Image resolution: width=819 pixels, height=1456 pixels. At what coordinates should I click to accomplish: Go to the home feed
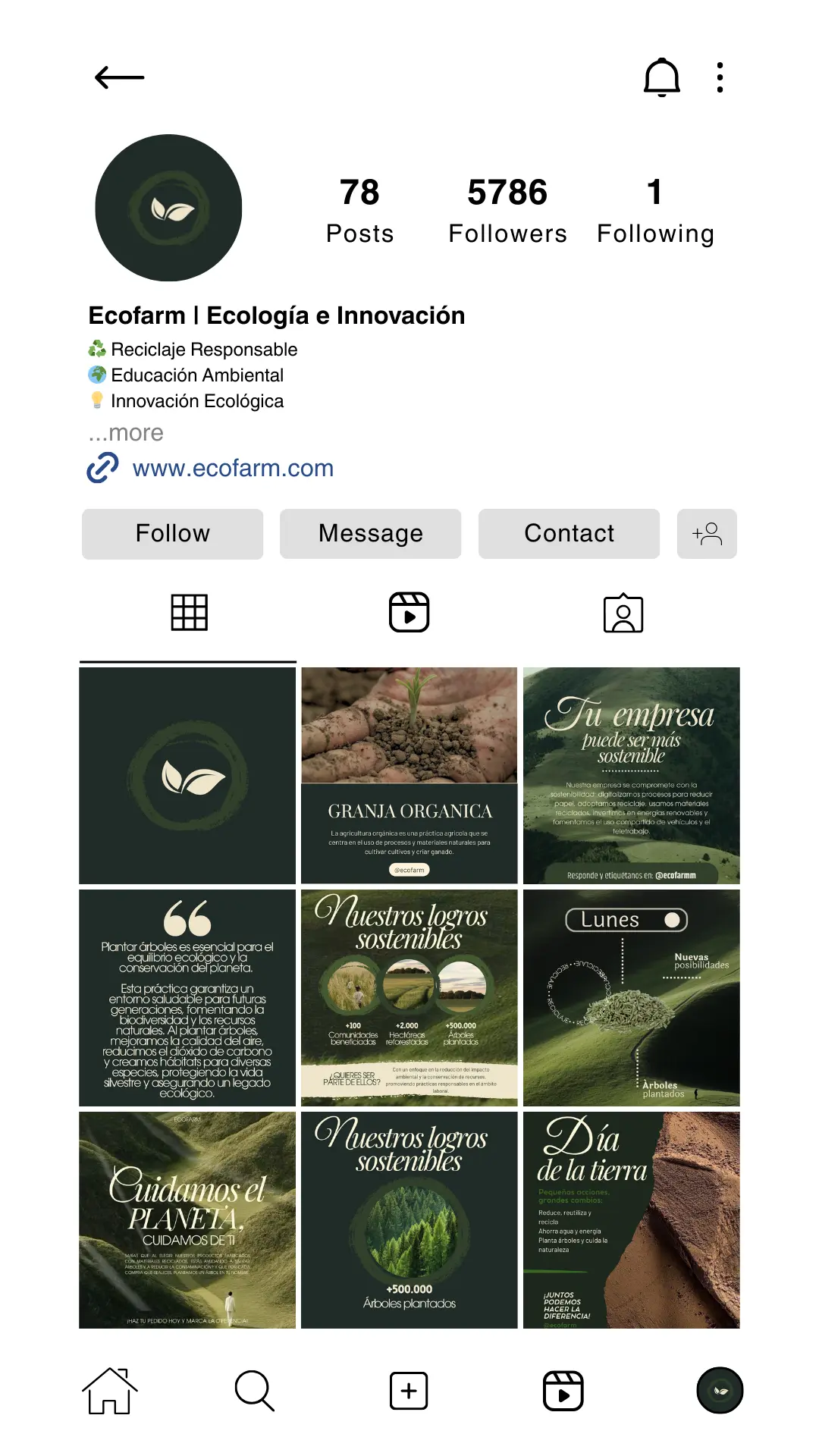(110, 1391)
